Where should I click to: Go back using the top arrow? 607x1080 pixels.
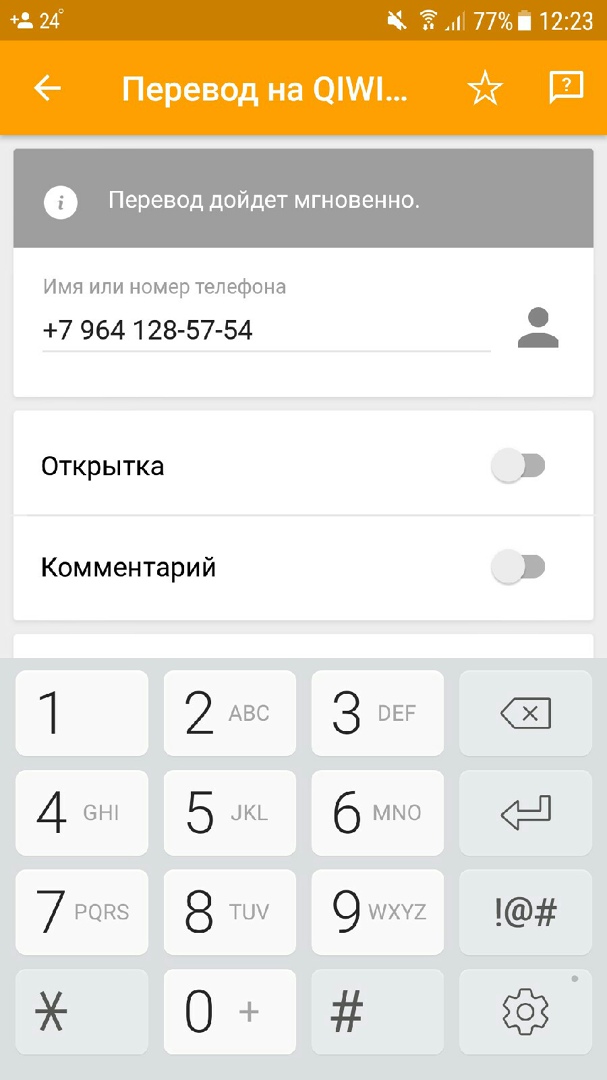coord(47,88)
